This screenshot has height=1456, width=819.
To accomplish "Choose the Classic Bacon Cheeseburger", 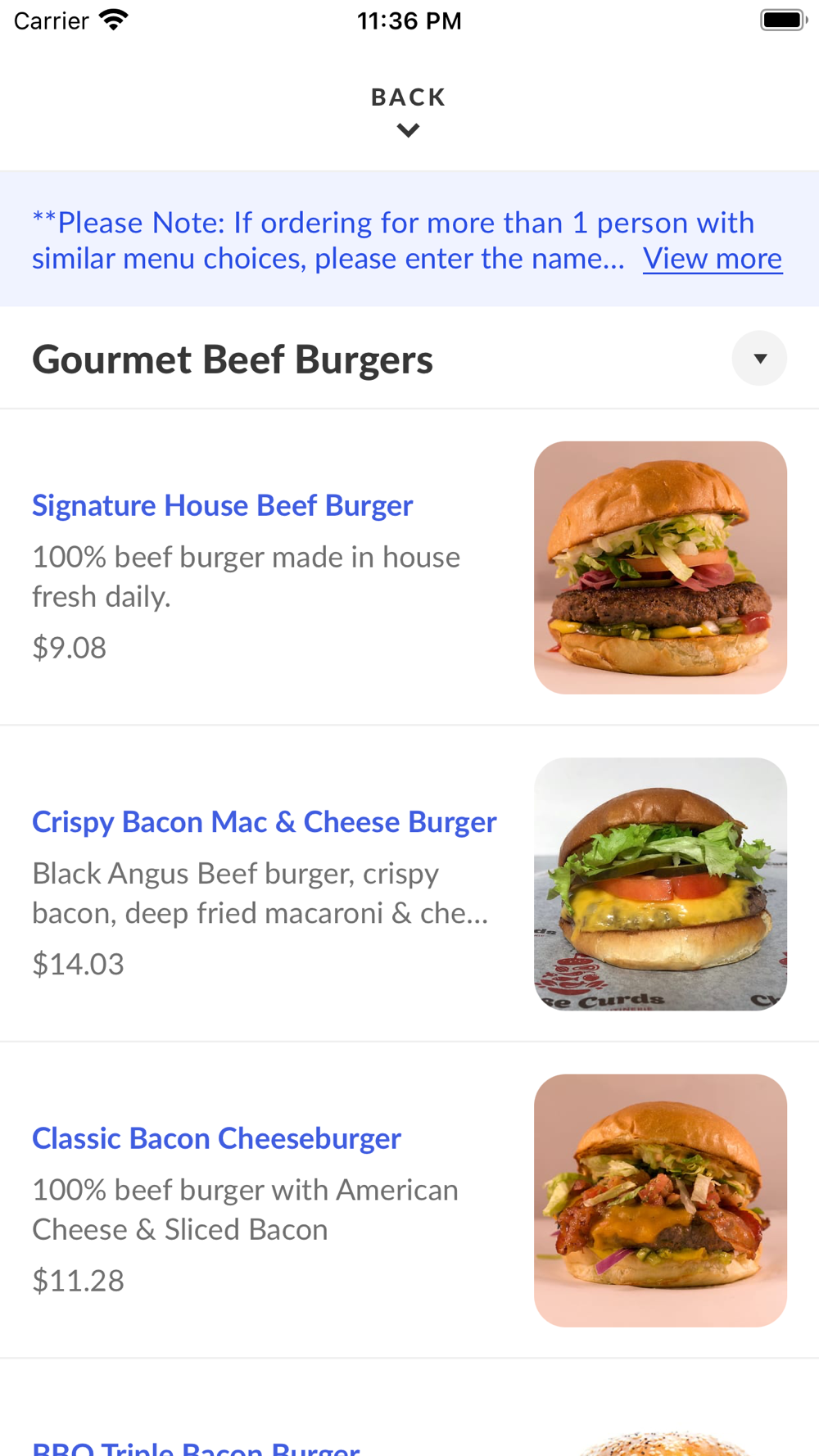I will (x=409, y=1201).
